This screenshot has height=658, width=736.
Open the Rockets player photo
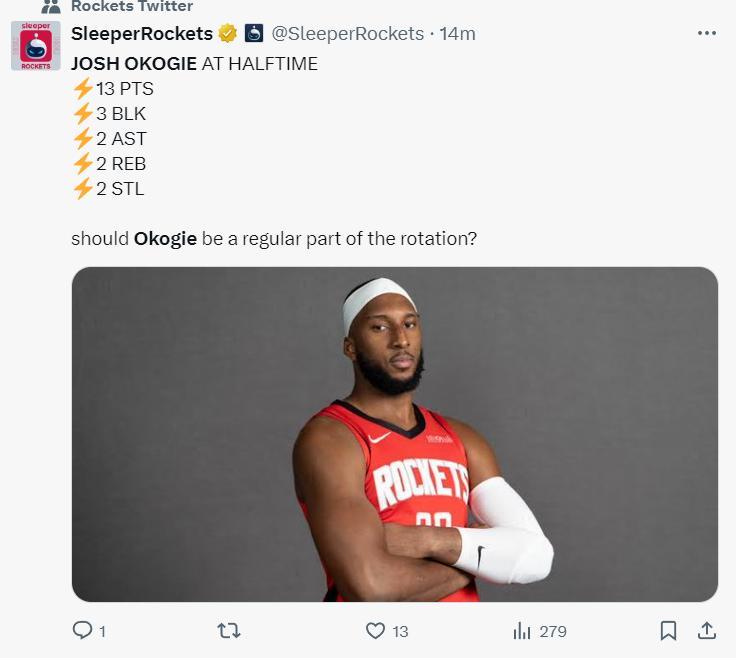pos(394,434)
